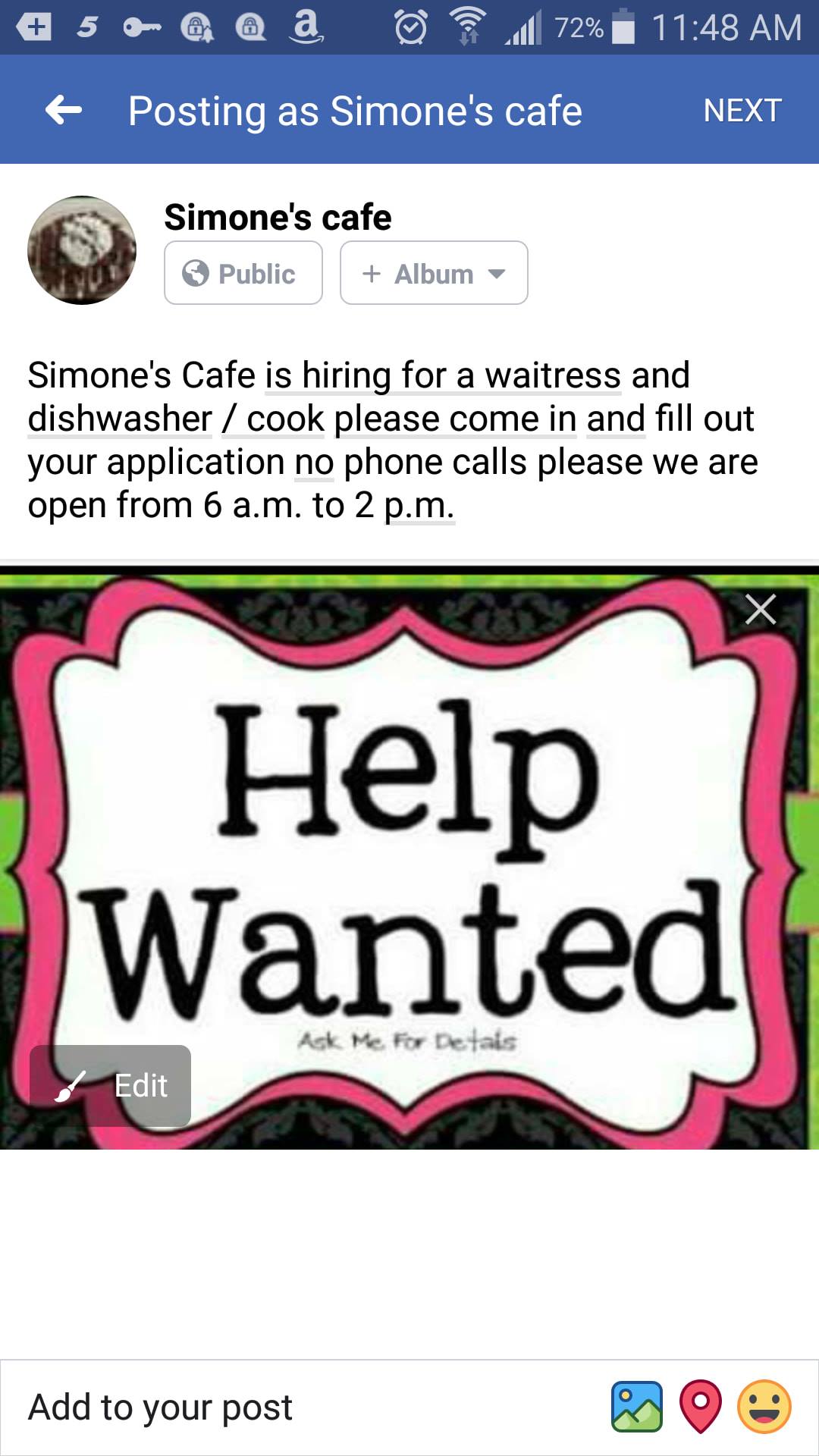Add a feeling with the smiley icon
The height and width of the screenshot is (1456, 819).
764,1407
